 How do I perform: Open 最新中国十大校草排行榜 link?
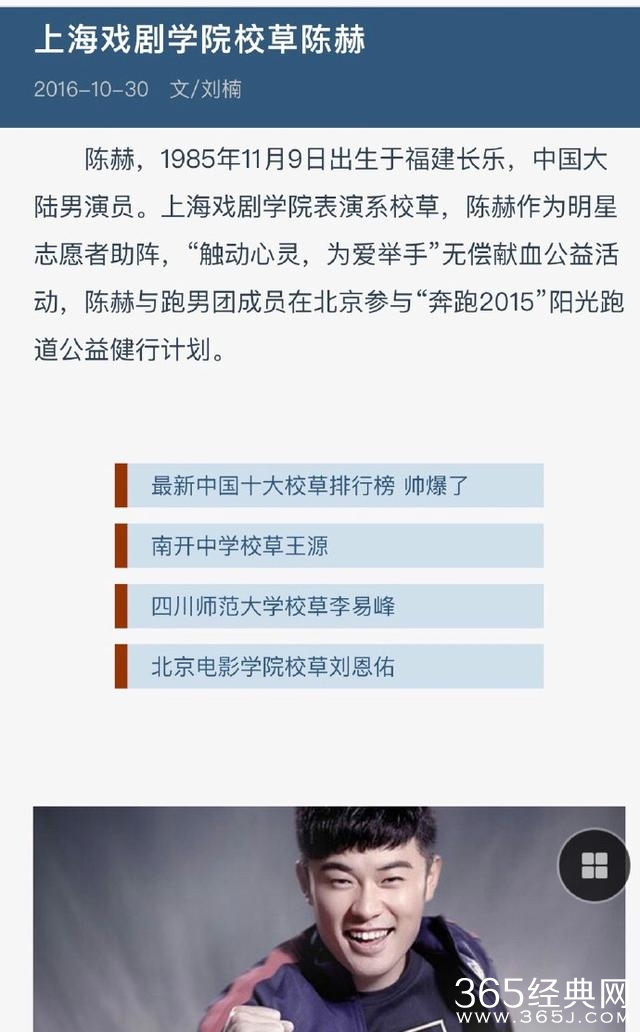click(310, 486)
